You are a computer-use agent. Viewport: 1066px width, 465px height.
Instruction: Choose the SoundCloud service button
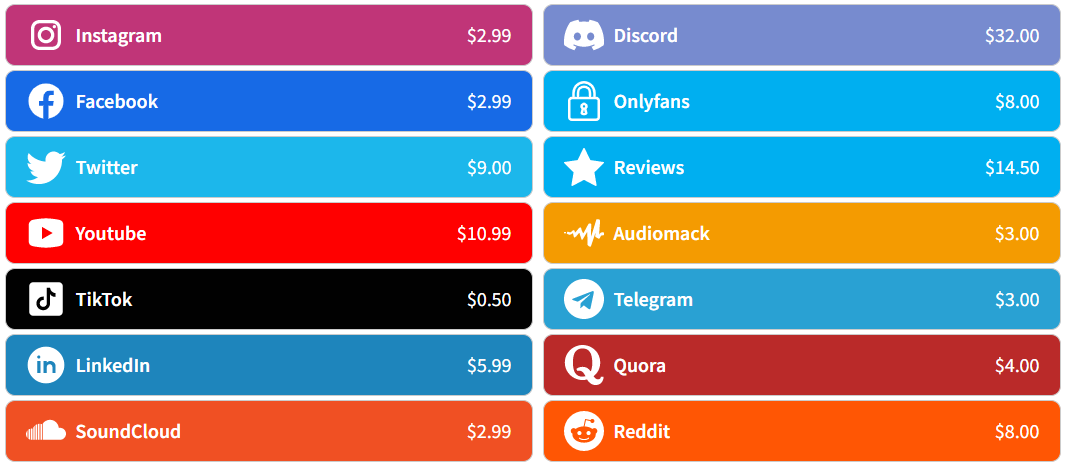tap(268, 432)
